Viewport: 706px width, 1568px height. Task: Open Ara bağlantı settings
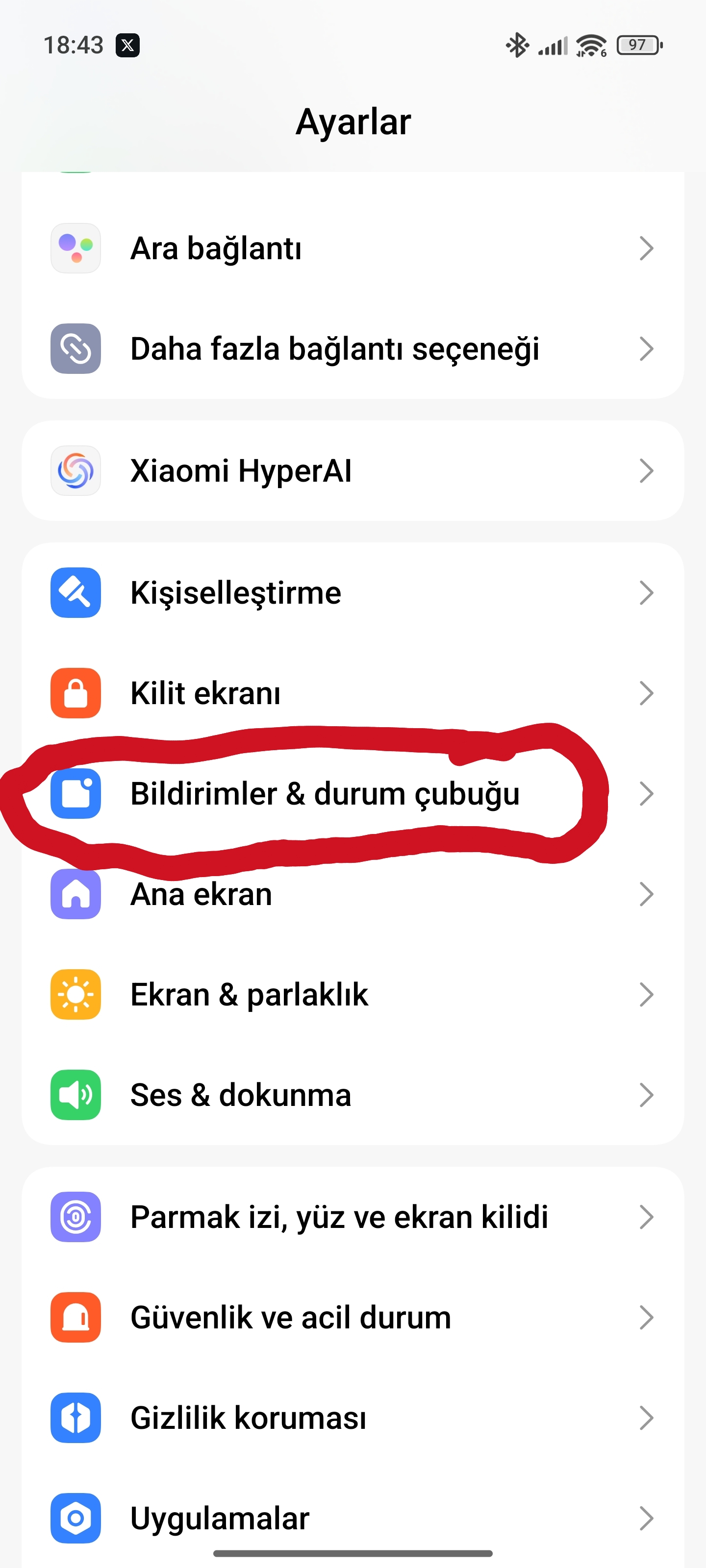click(x=353, y=248)
